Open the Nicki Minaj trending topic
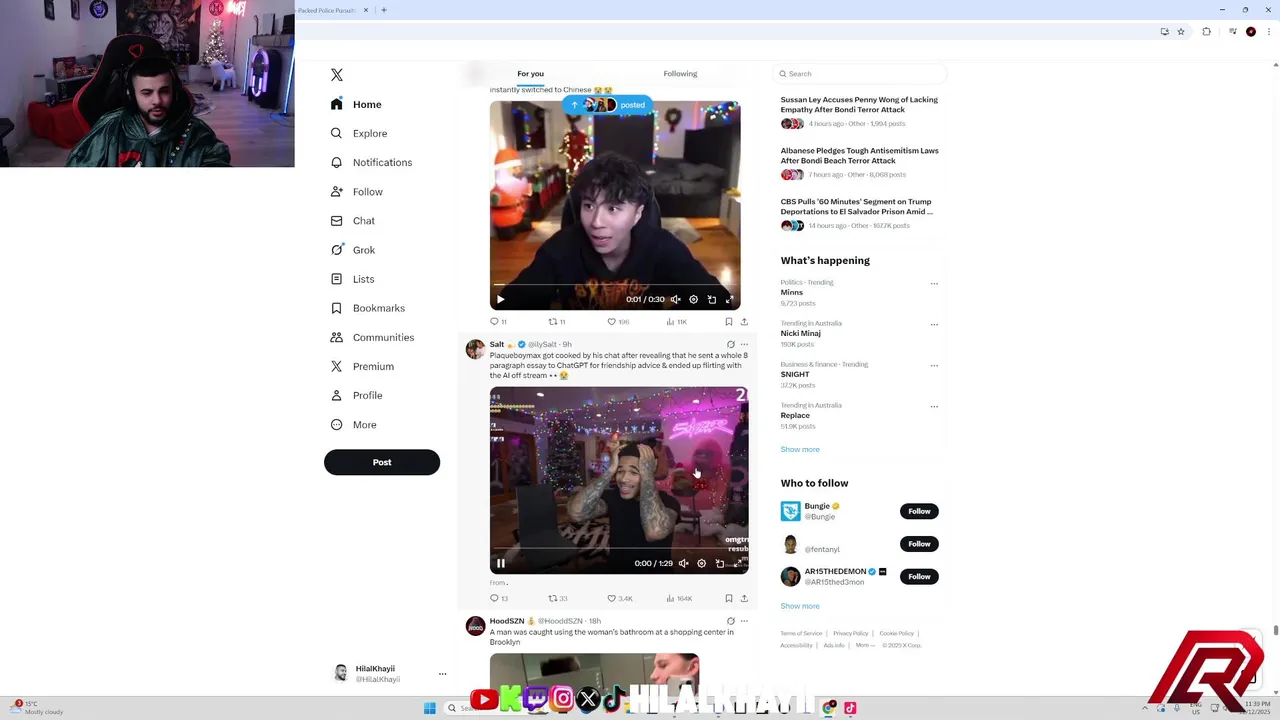This screenshot has height=720, width=1280. tap(800, 333)
